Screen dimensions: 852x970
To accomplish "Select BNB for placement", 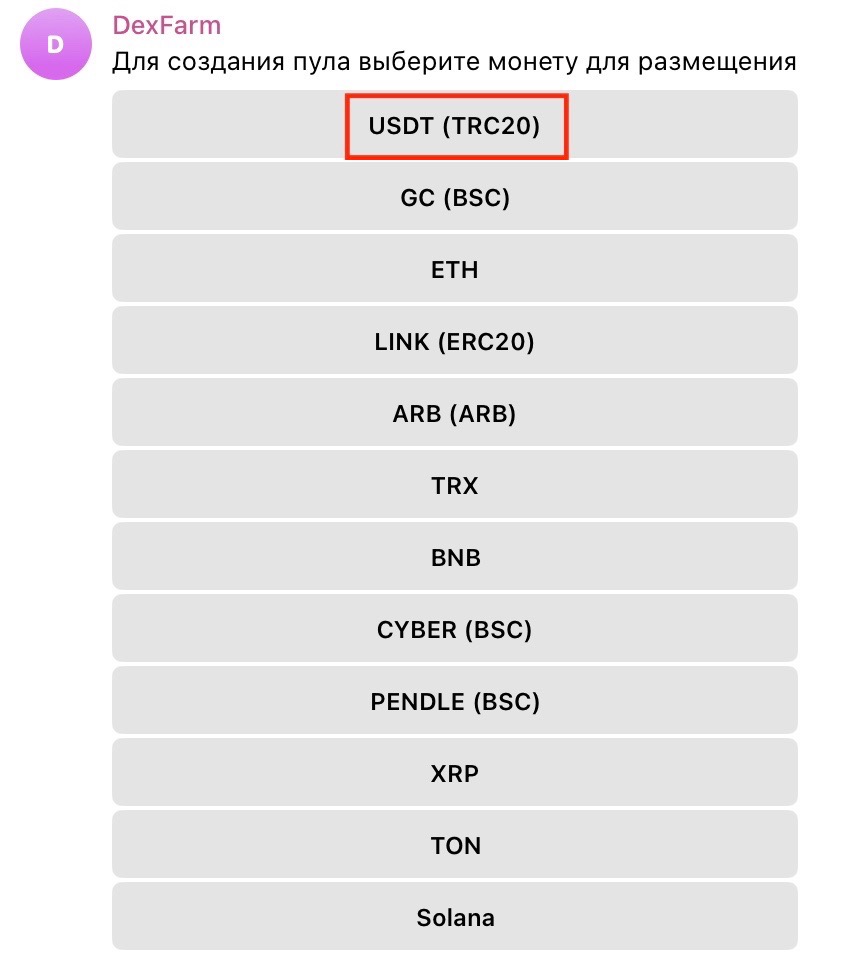I will point(455,557).
